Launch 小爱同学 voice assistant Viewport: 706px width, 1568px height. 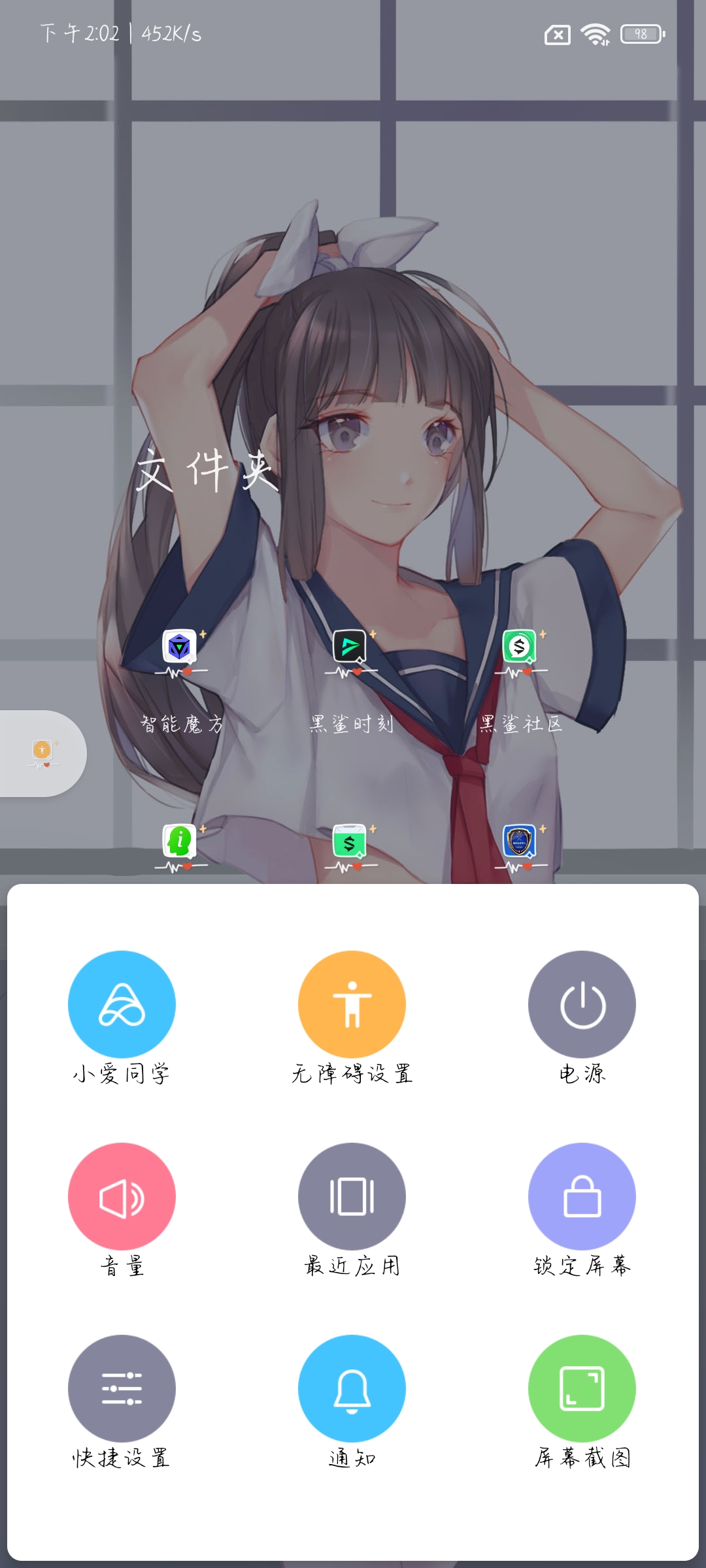coord(122,1004)
